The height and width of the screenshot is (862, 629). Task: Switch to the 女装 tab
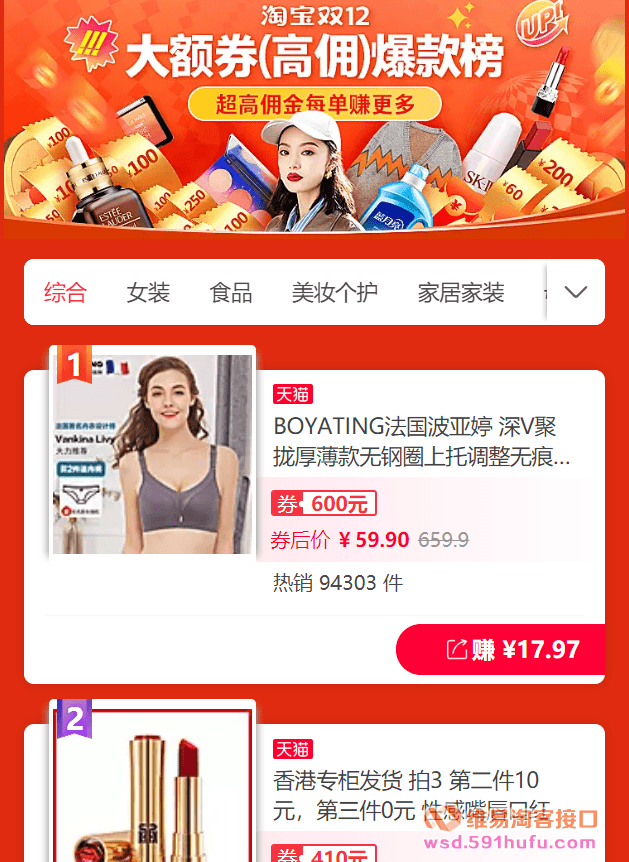click(x=148, y=293)
